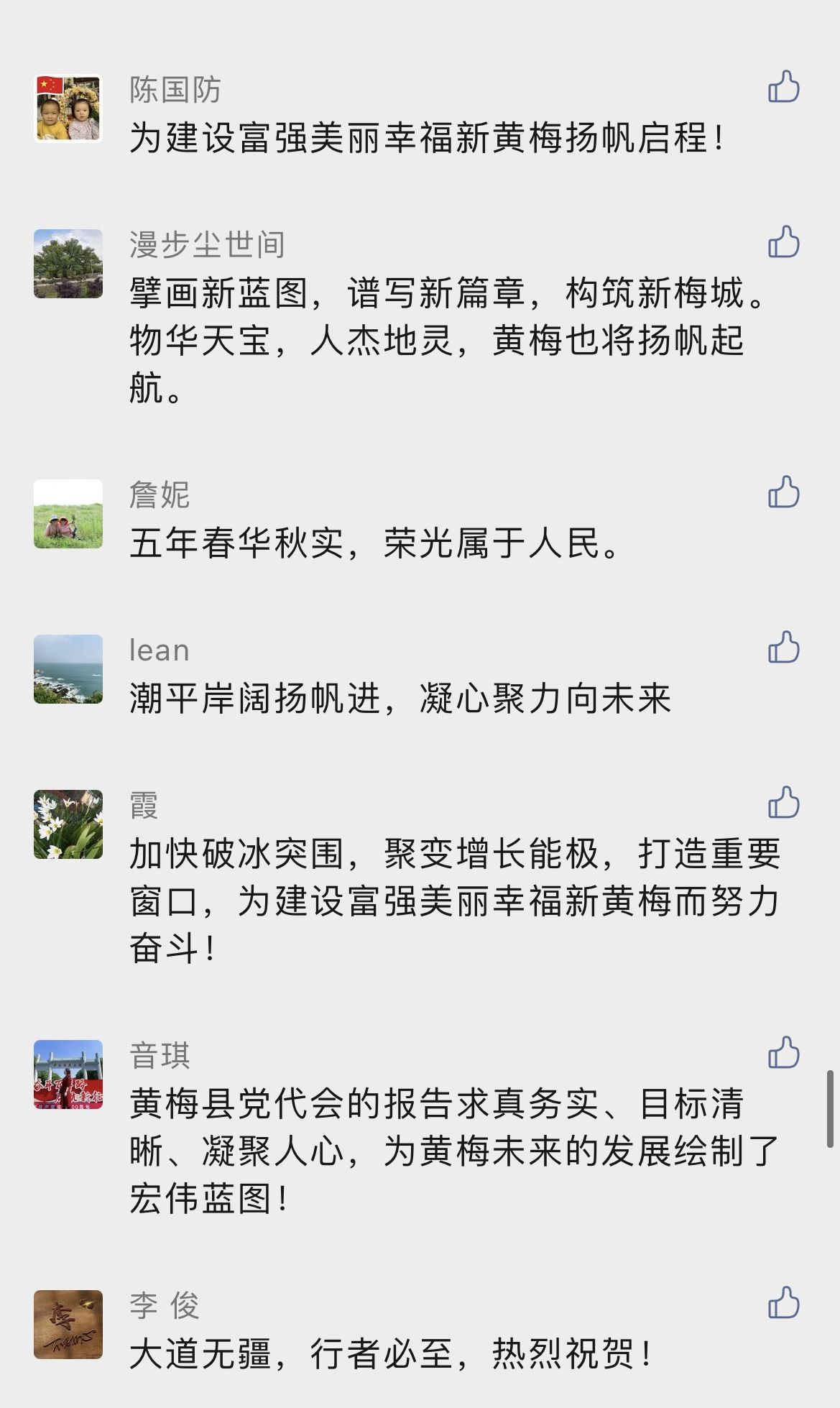View 音琪's profile picture

coord(68,1075)
